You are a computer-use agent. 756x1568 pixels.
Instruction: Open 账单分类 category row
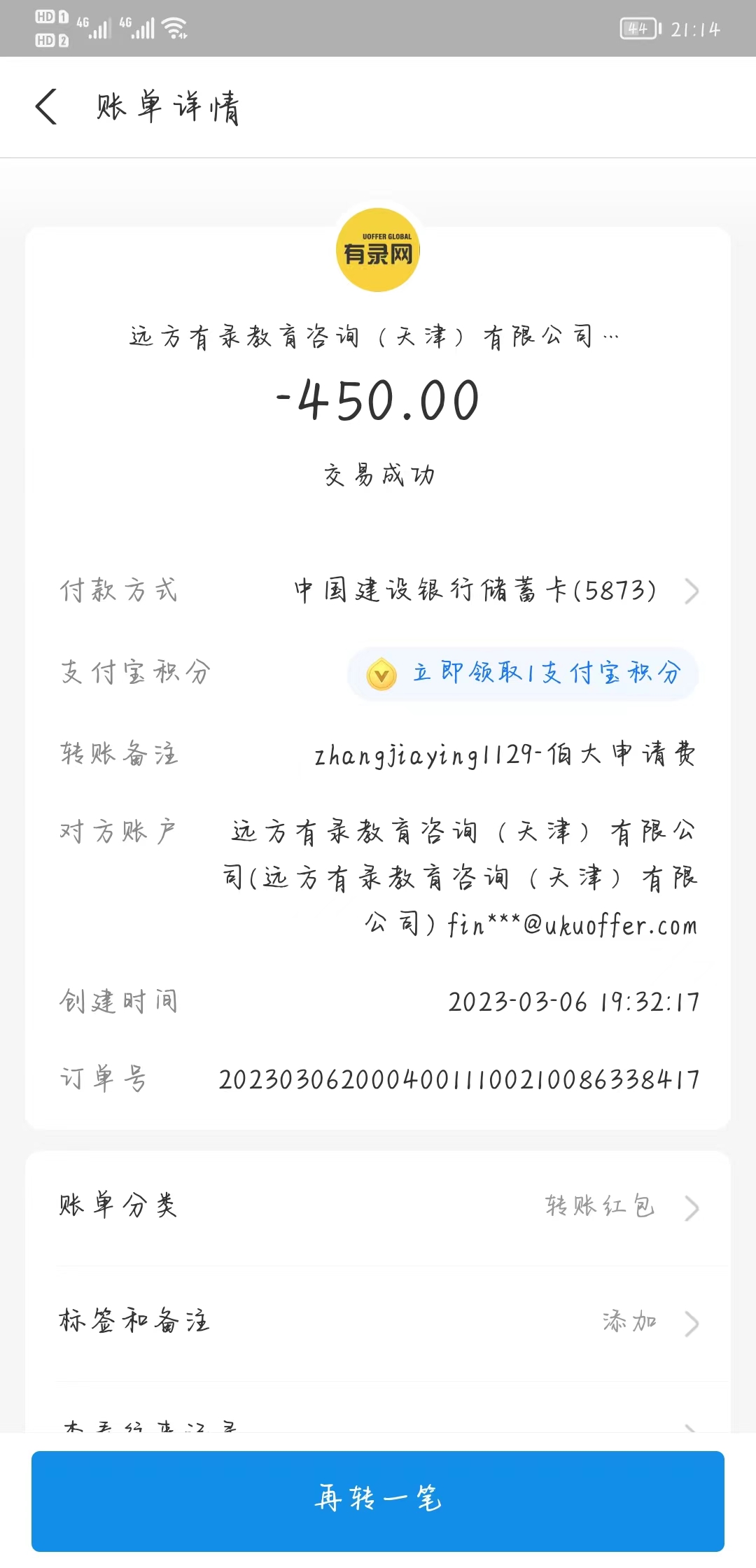pos(378,1207)
